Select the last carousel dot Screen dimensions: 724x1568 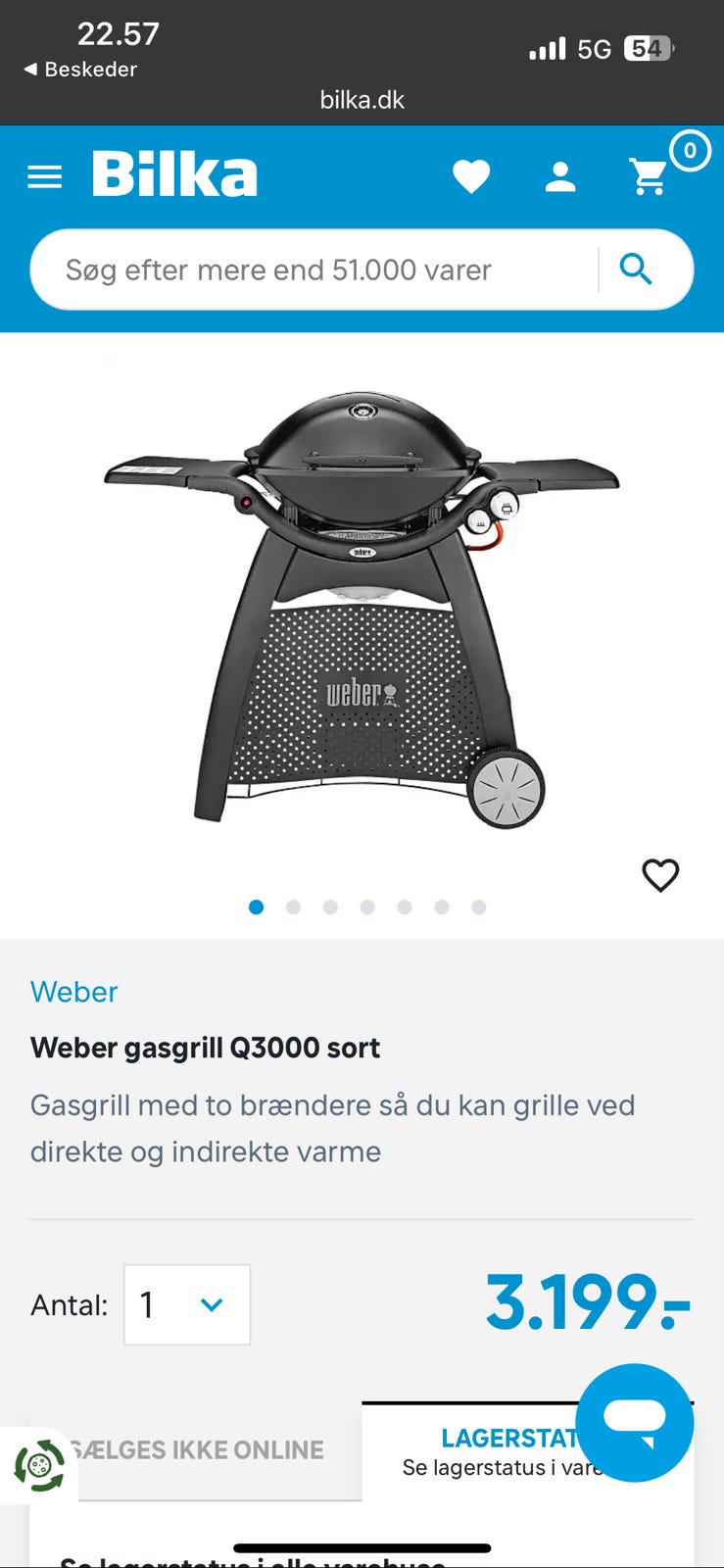[x=478, y=906]
